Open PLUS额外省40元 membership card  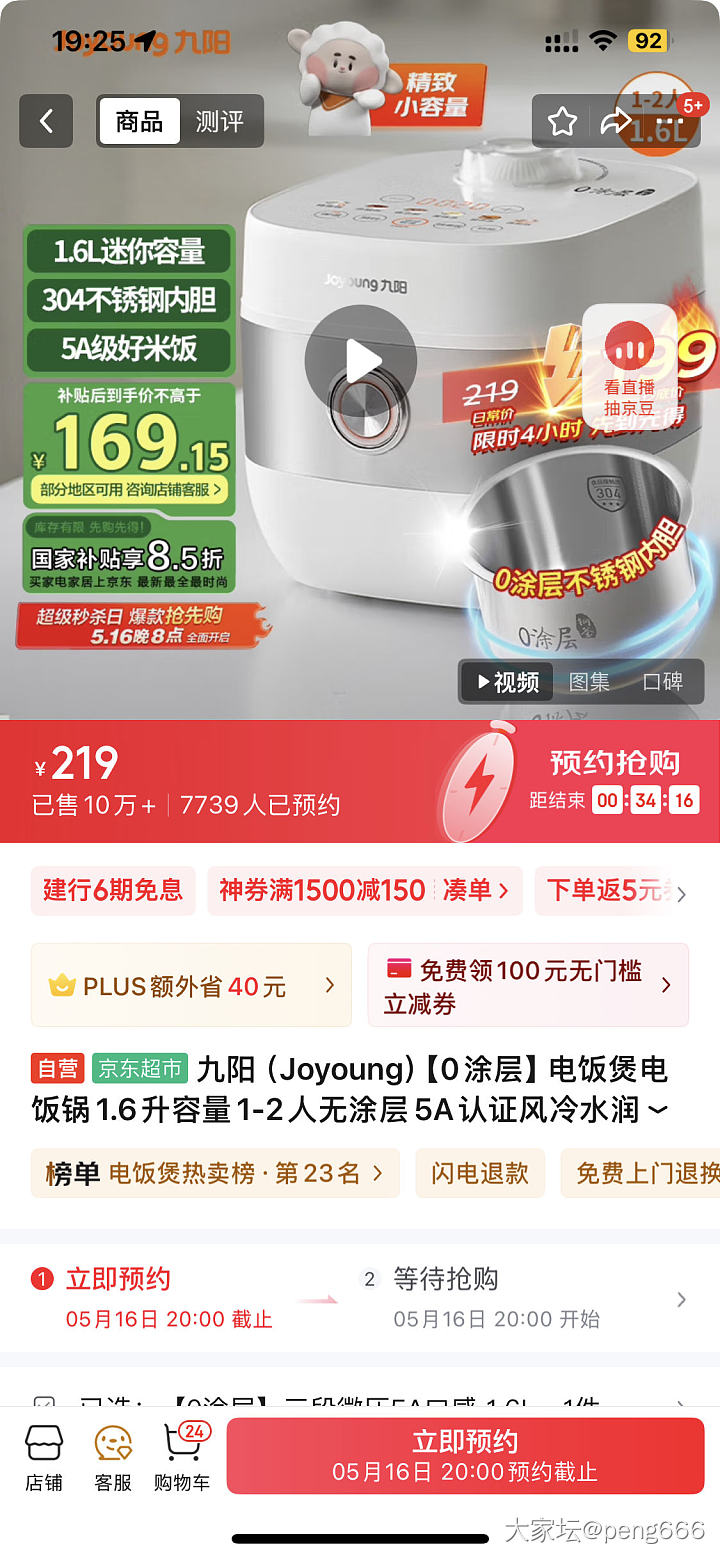coord(191,986)
